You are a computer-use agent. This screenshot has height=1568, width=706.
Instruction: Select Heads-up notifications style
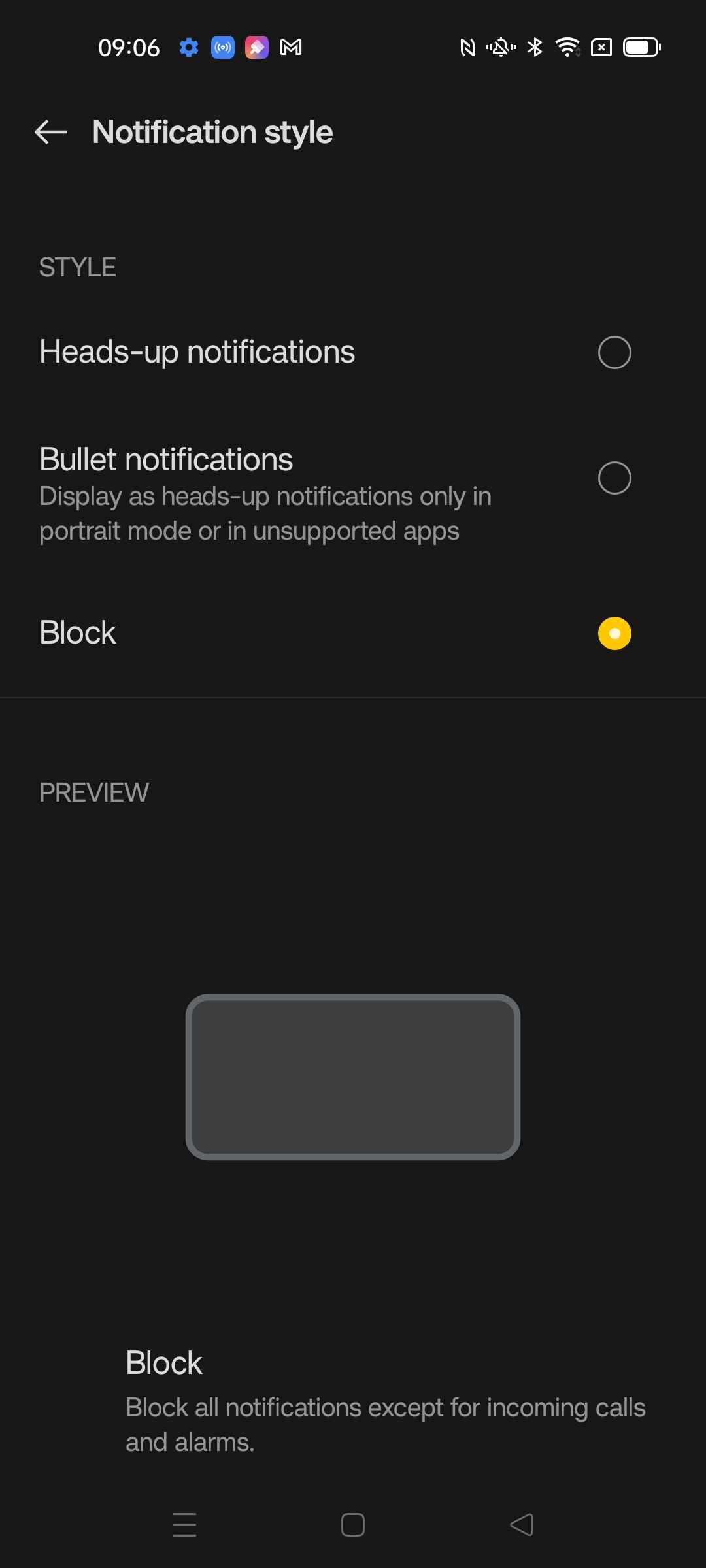click(x=614, y=353)
